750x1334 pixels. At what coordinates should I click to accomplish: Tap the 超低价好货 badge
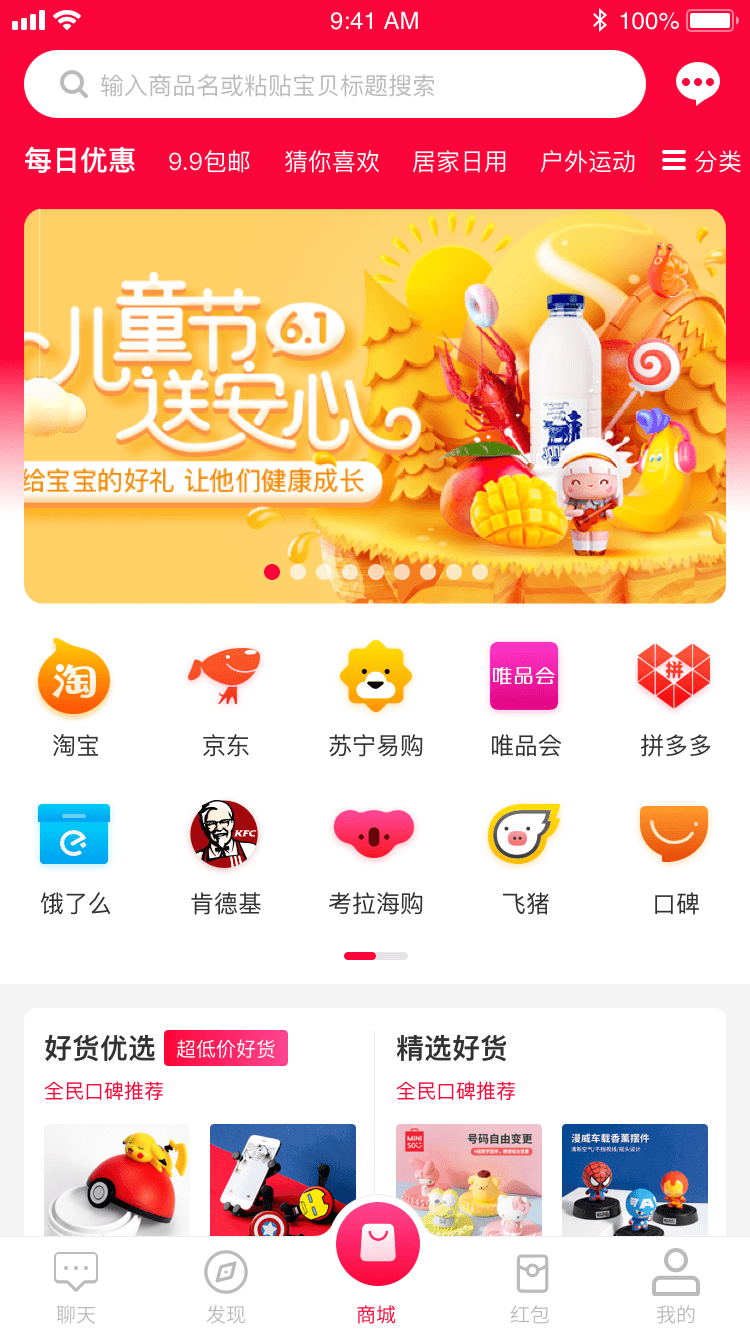click(x=226, y=1048)
